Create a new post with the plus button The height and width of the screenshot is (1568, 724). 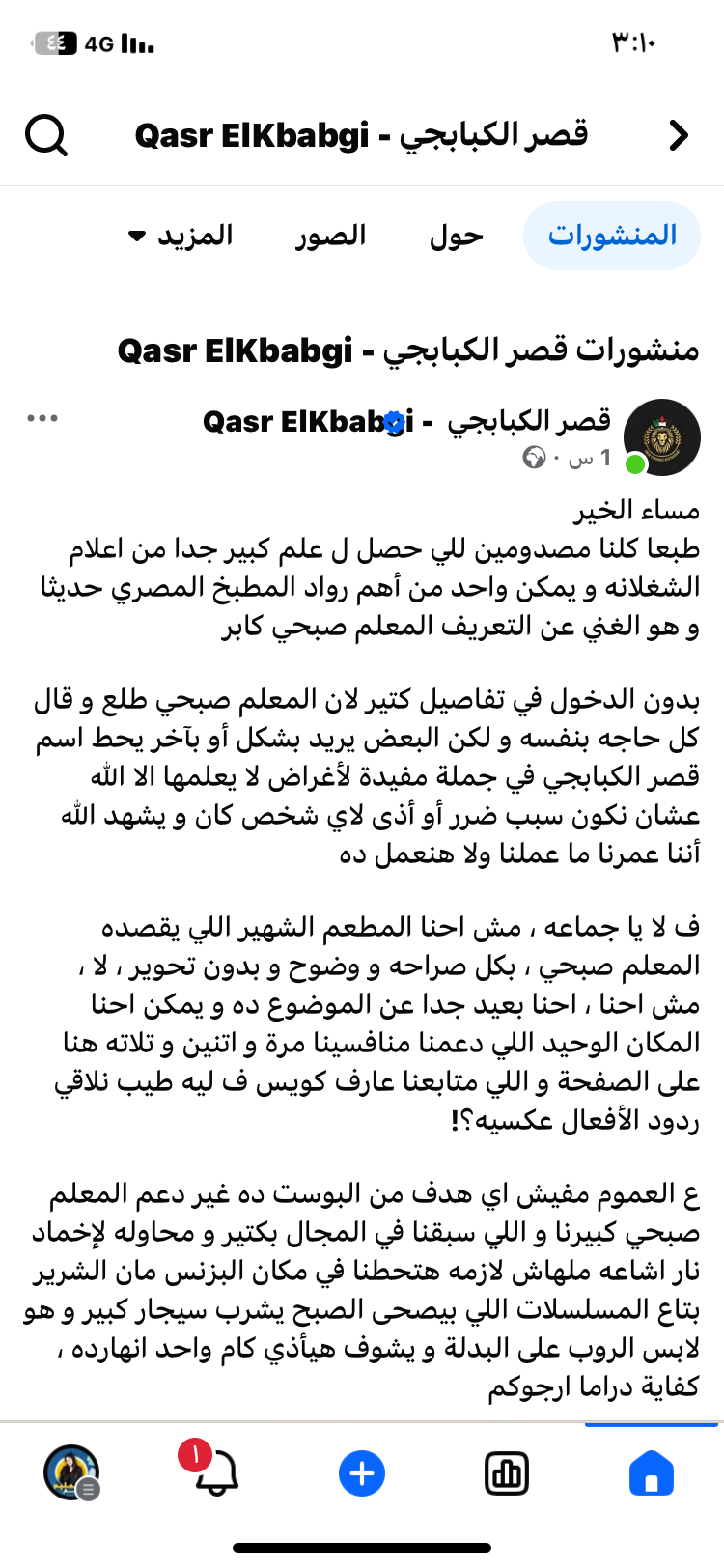[362, 1473]
